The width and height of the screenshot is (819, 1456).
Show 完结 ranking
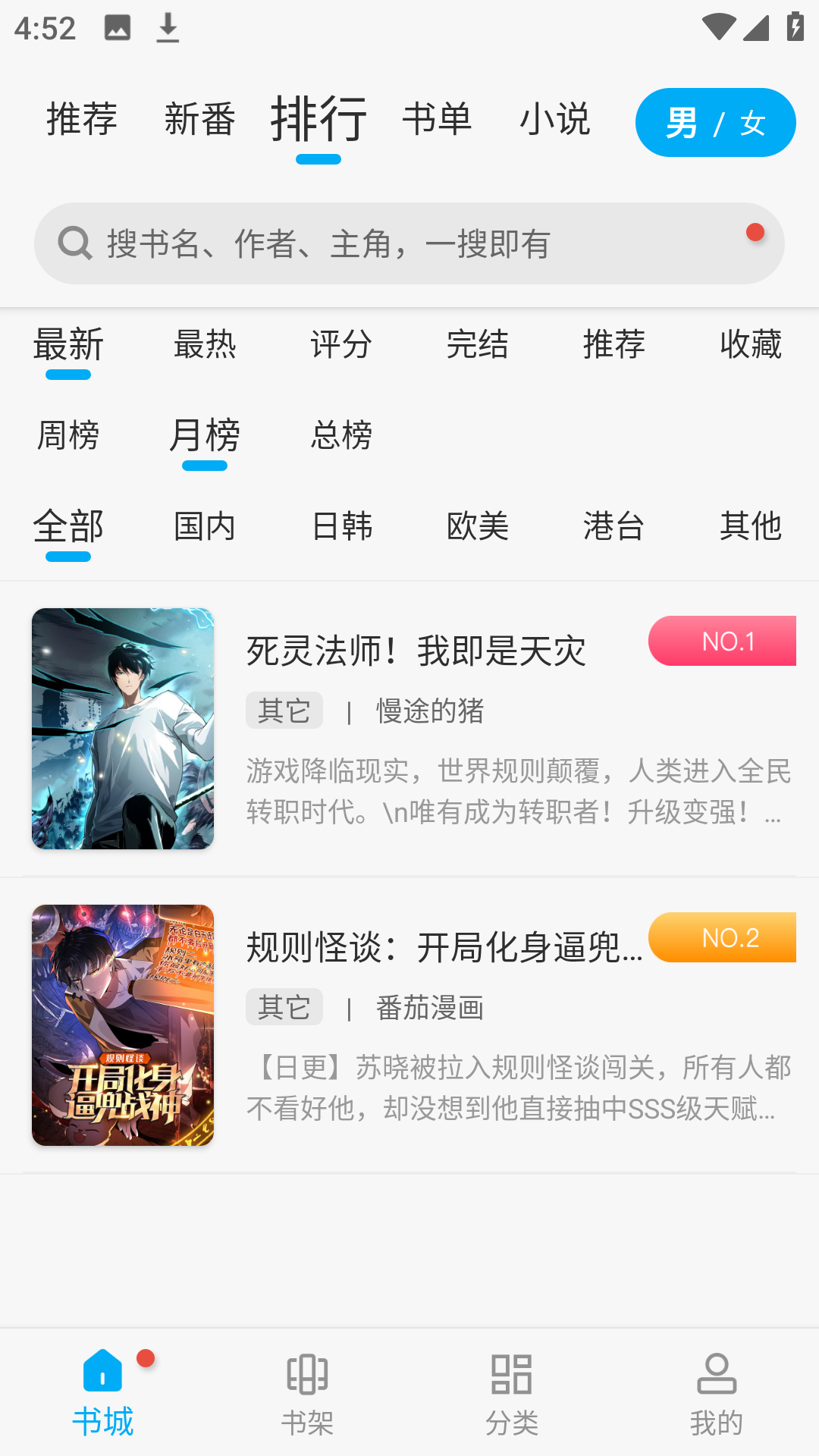[477, 345]
